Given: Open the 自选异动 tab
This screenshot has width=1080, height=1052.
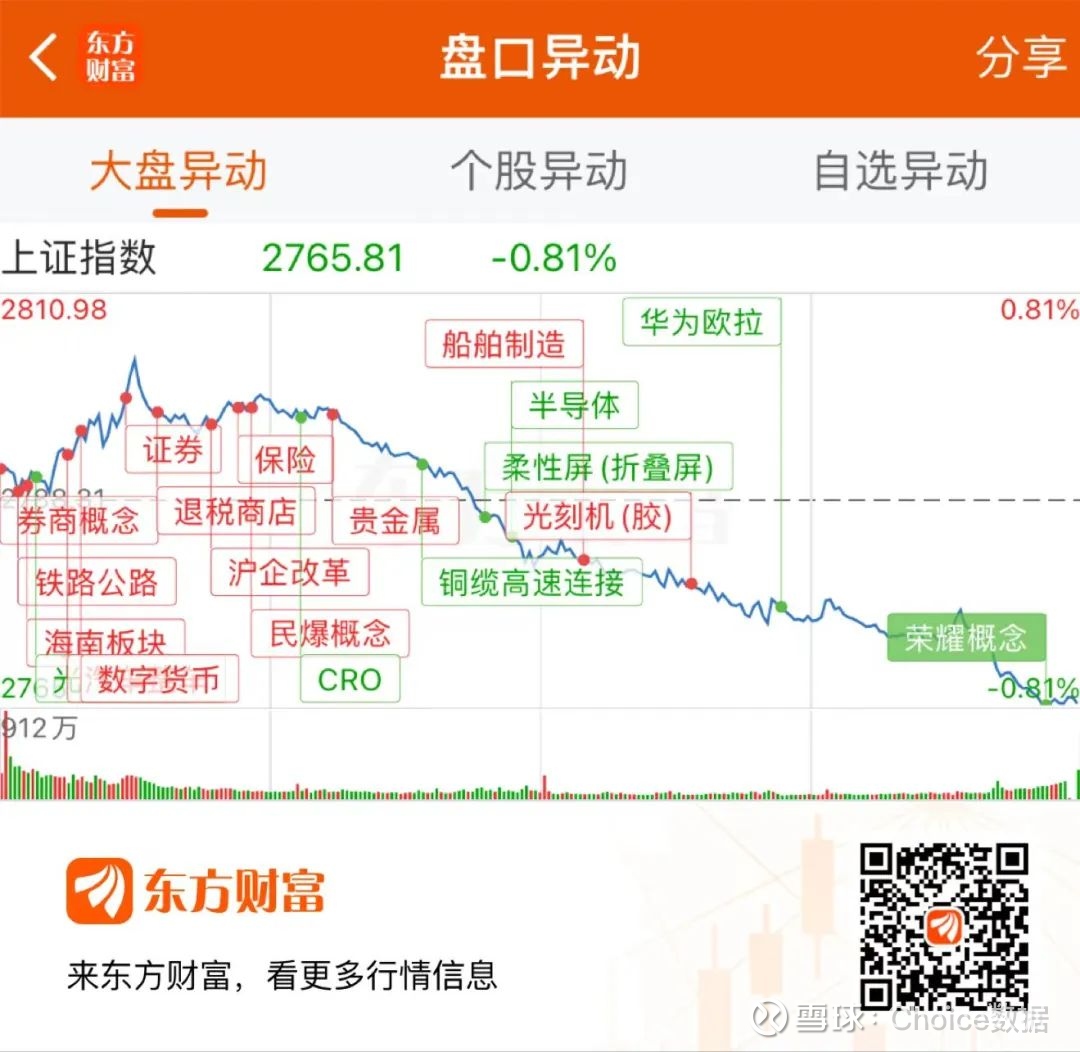Looking at the screenshot, I should pos(900,172).
